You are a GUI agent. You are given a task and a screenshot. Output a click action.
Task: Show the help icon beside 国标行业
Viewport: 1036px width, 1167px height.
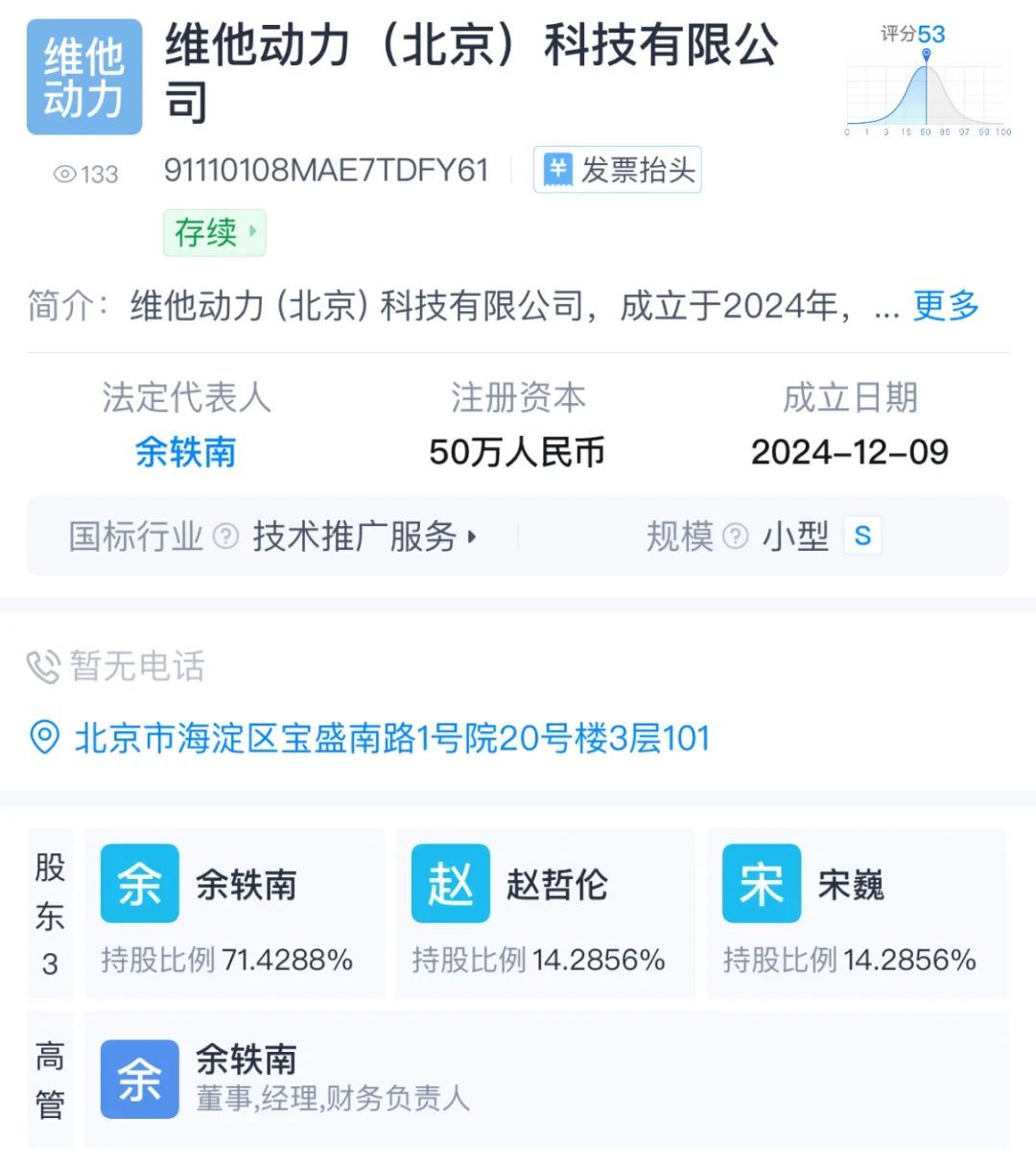click(x=225, y=536)
